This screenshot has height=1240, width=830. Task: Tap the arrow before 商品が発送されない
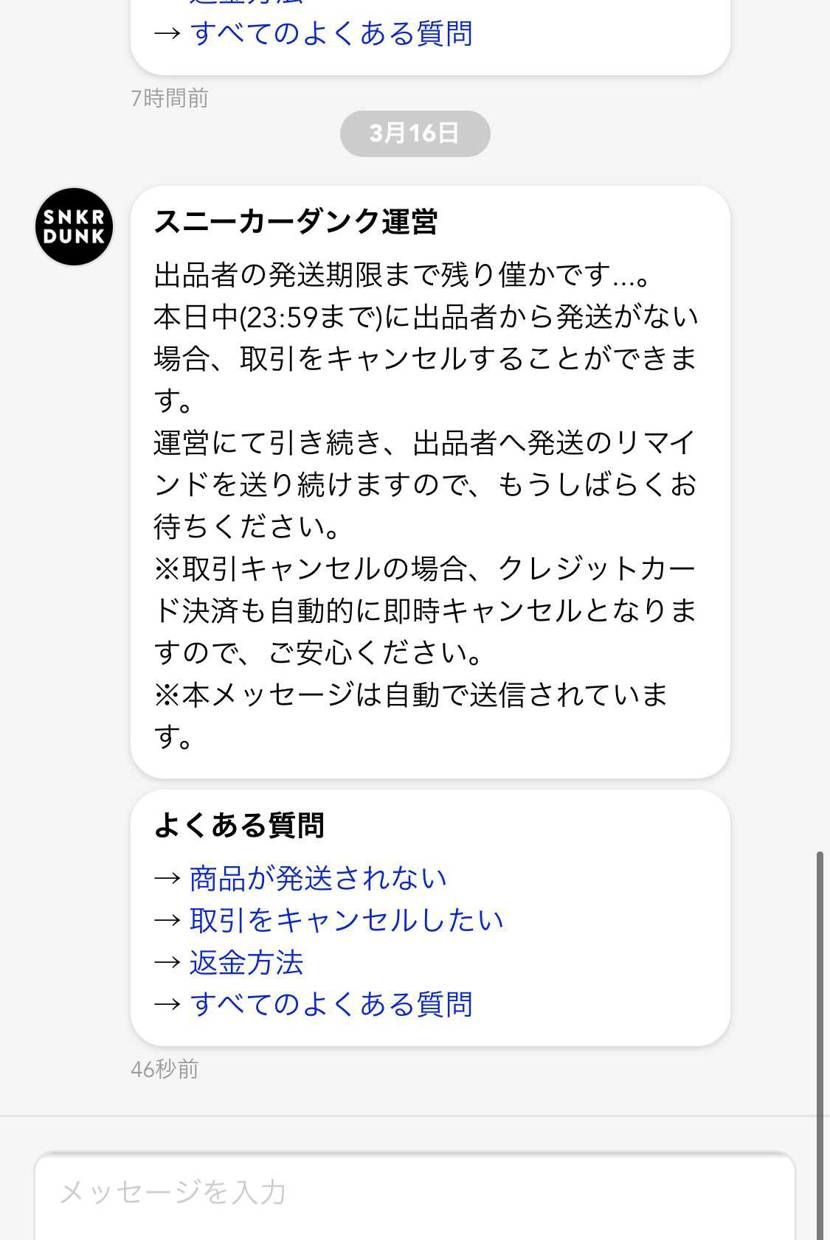click(x=165, y=877)
